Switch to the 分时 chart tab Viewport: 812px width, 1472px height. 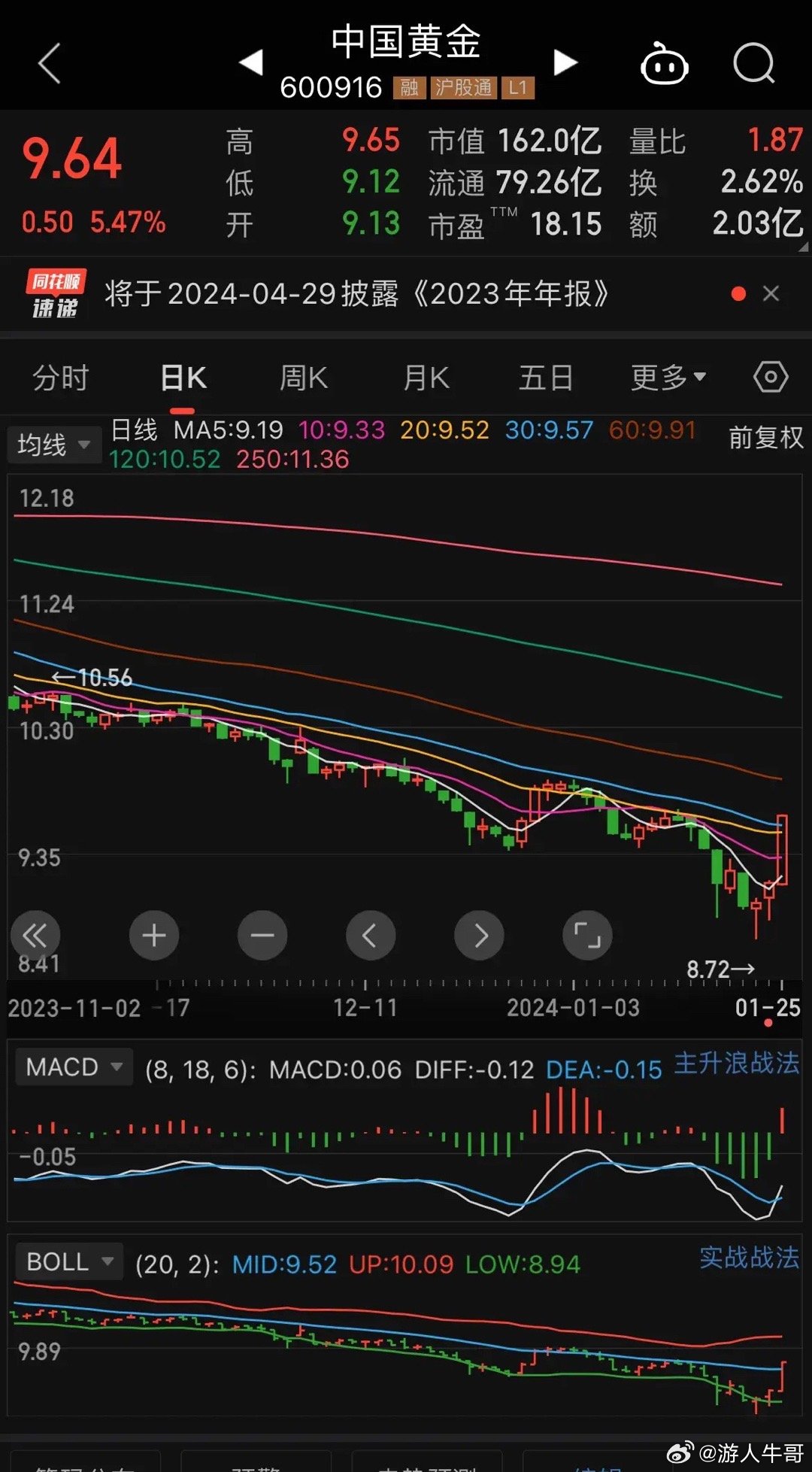(61, 378)
